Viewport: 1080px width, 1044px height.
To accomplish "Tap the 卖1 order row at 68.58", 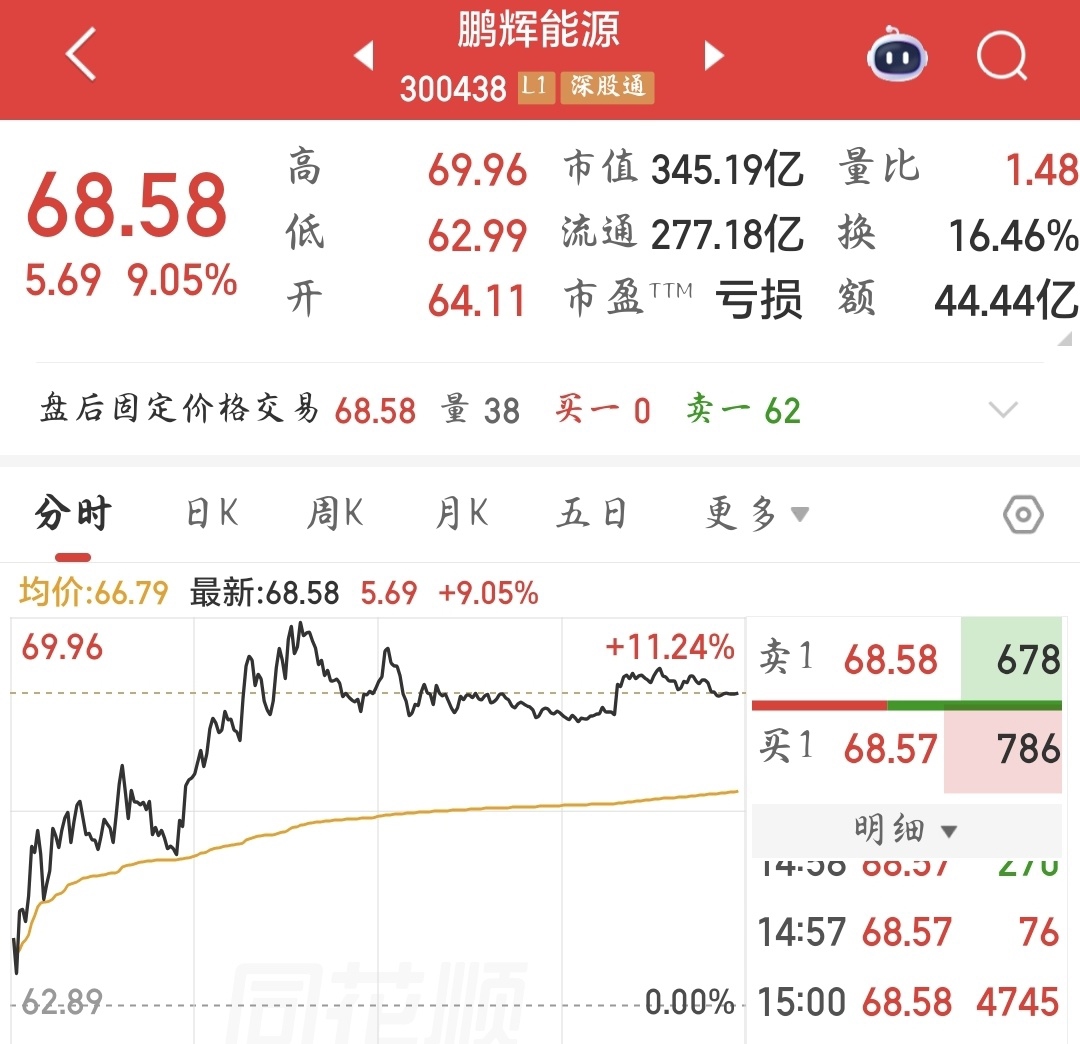I will [x=906, y=660].
